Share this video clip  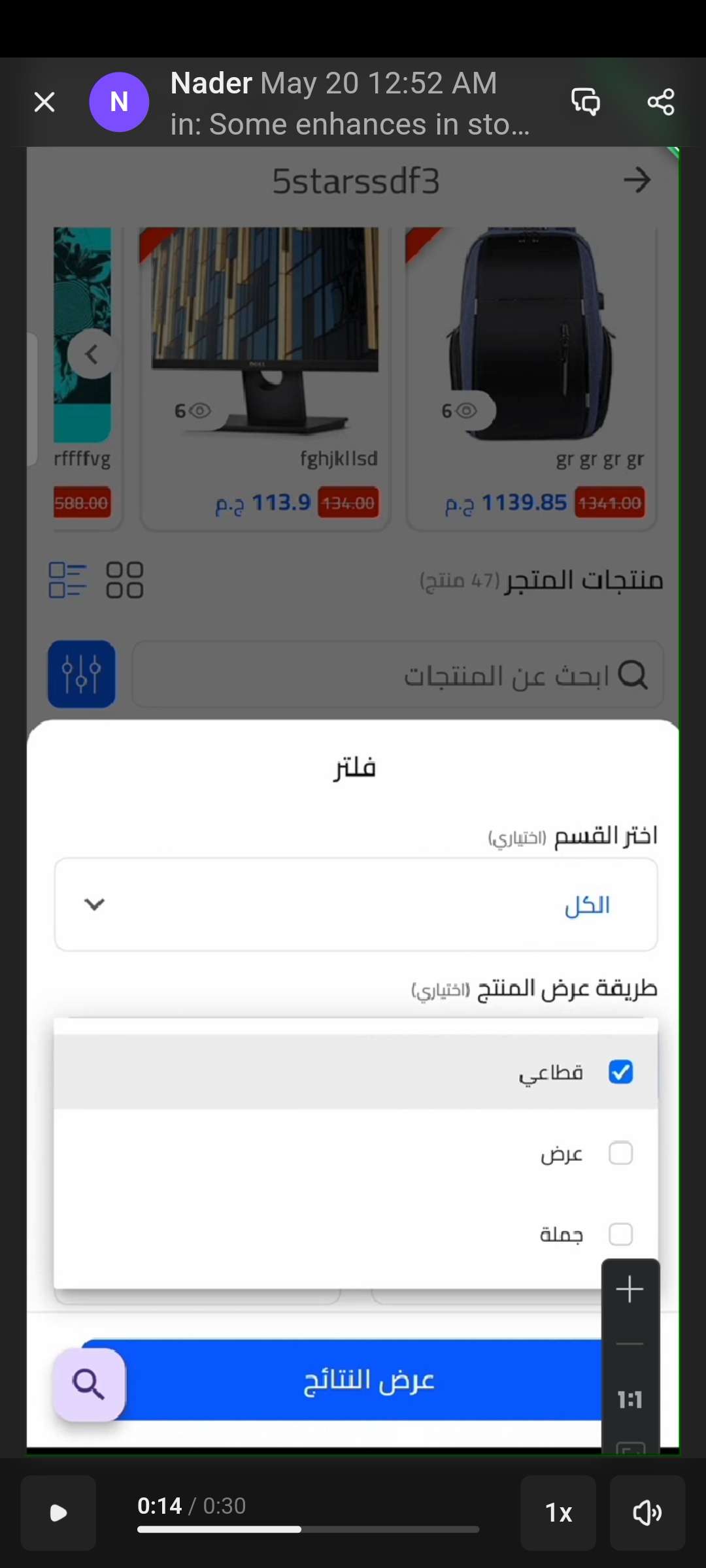[661, 102]
